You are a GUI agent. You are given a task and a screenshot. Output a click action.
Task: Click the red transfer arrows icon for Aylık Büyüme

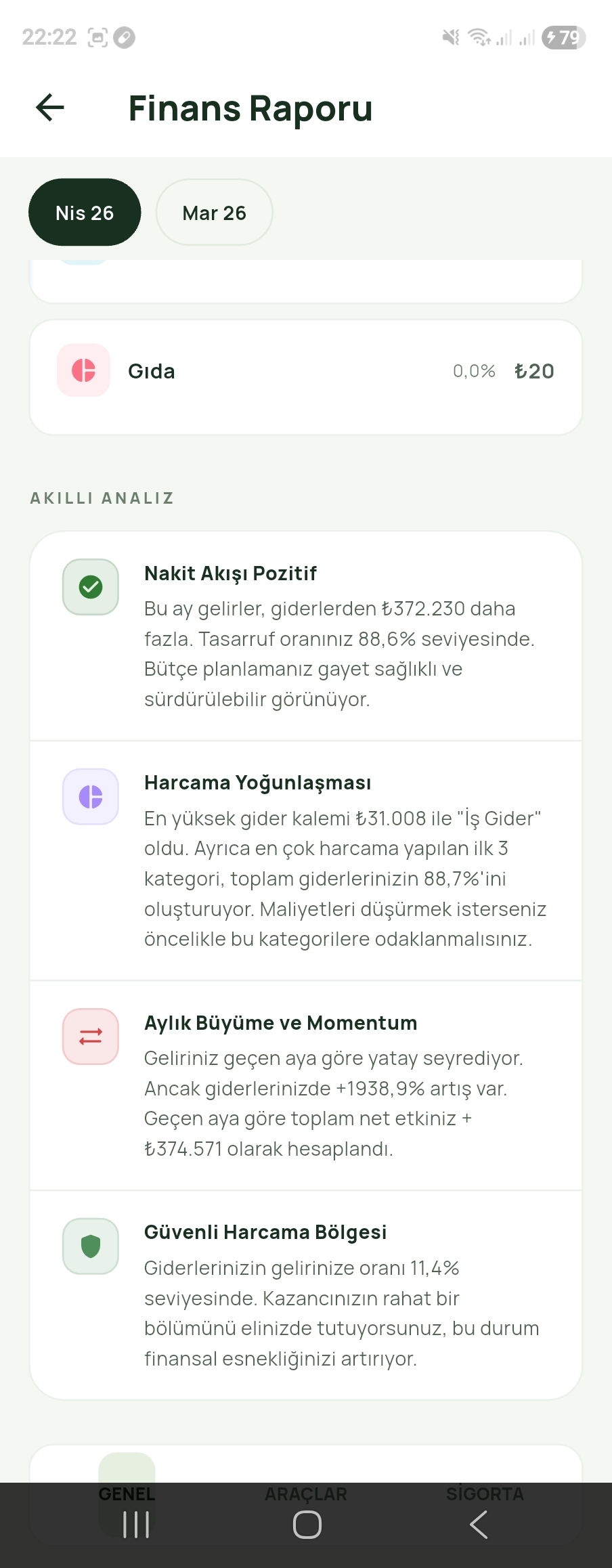coord(90,1036)
